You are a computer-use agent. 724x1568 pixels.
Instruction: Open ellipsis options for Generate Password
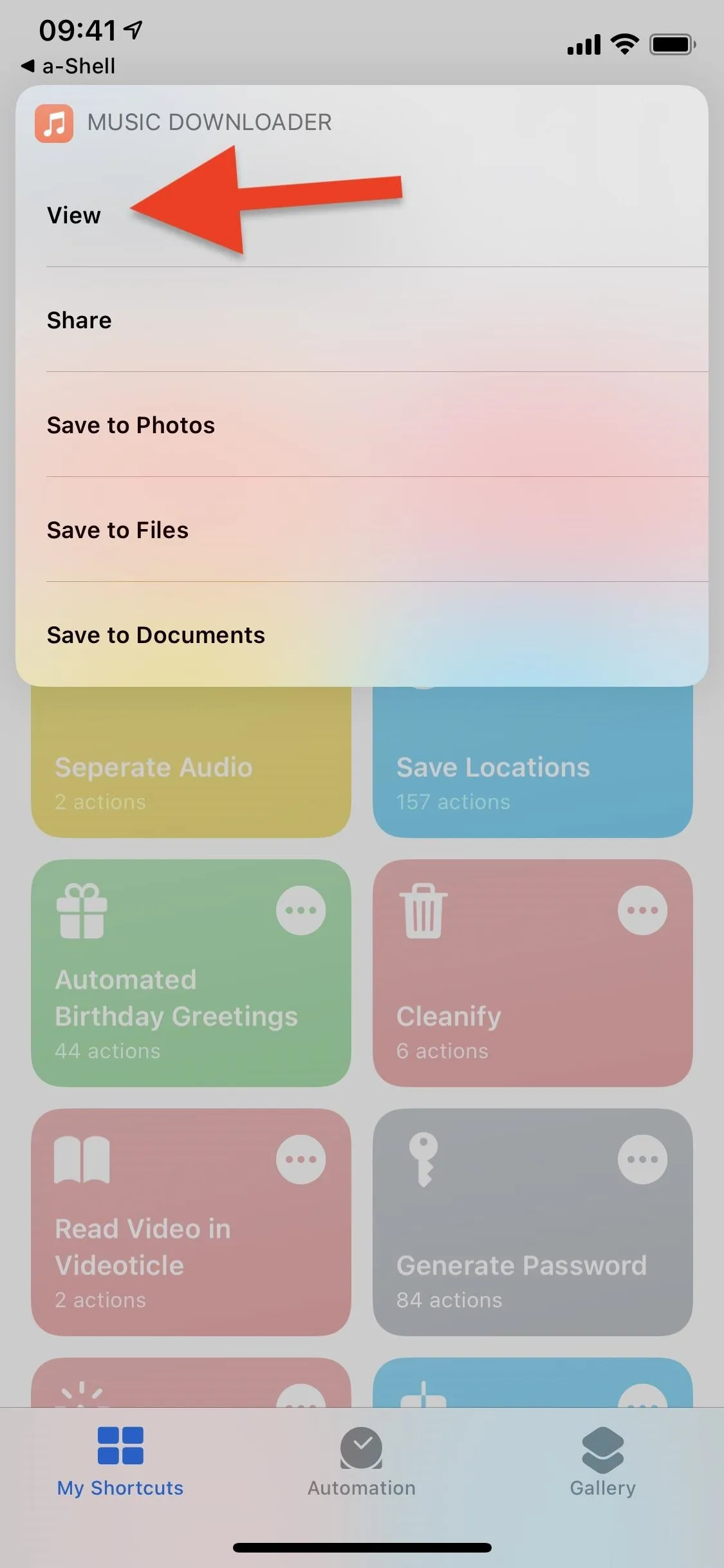642,1159
